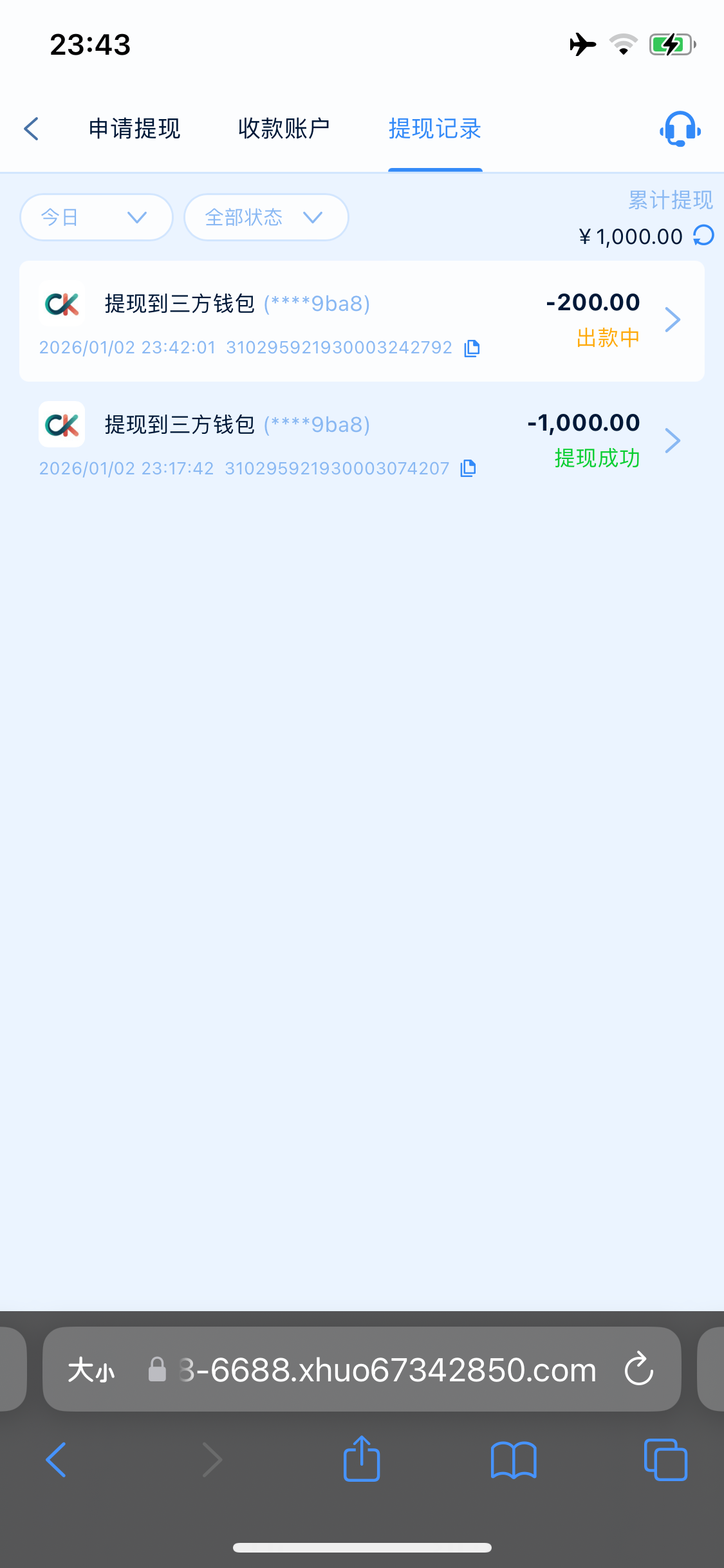This screenshot has height=1568, width=724.
Task: Go back to the previous web page
Action: pyautogui.click(x=57, y=1459)
